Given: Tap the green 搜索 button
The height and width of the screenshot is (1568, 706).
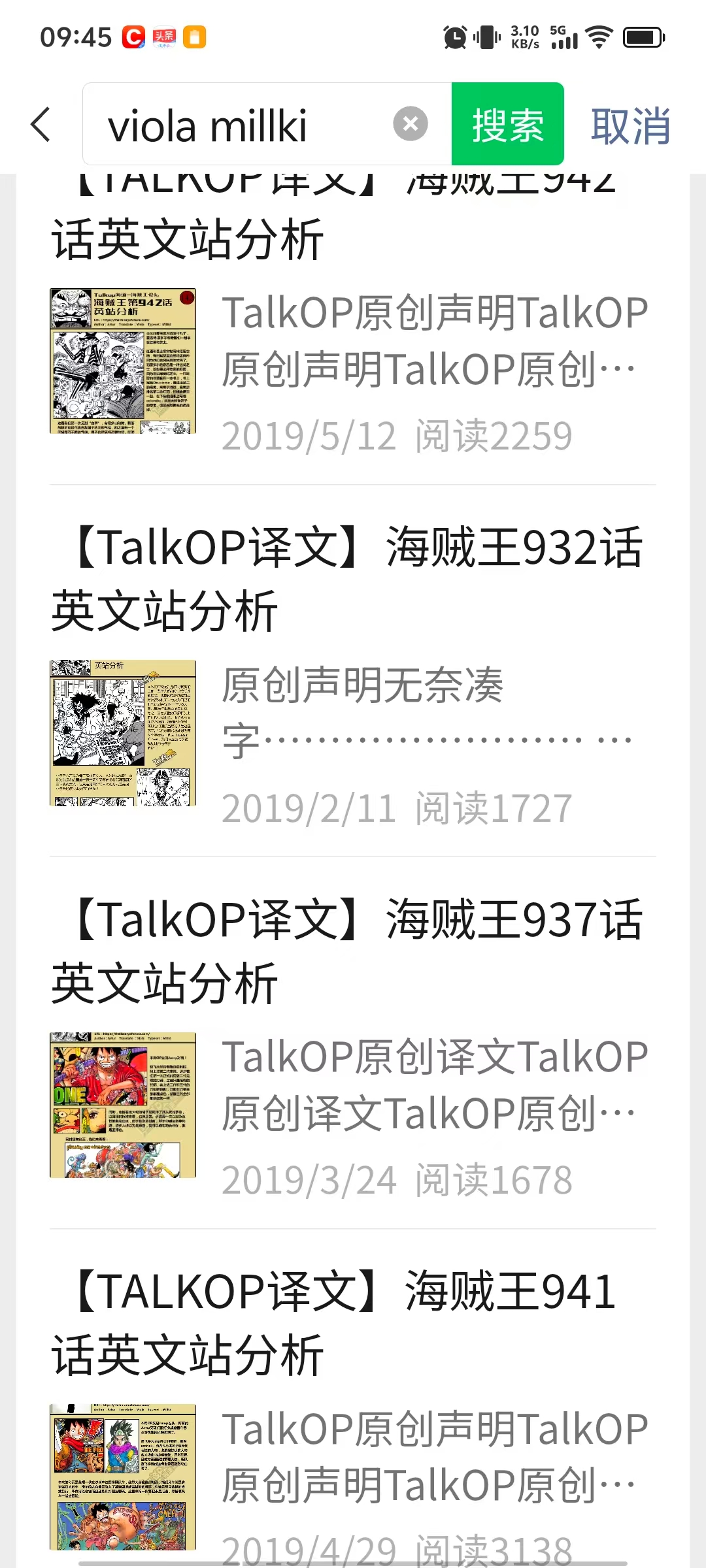Looking at the screenshot, I should (x=507, y=124).
